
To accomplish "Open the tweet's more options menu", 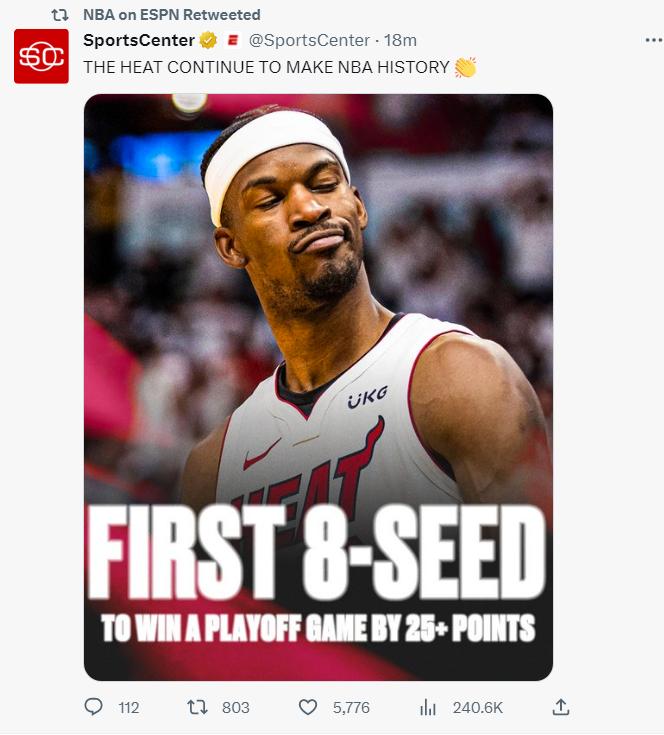I will pos(653,40).
